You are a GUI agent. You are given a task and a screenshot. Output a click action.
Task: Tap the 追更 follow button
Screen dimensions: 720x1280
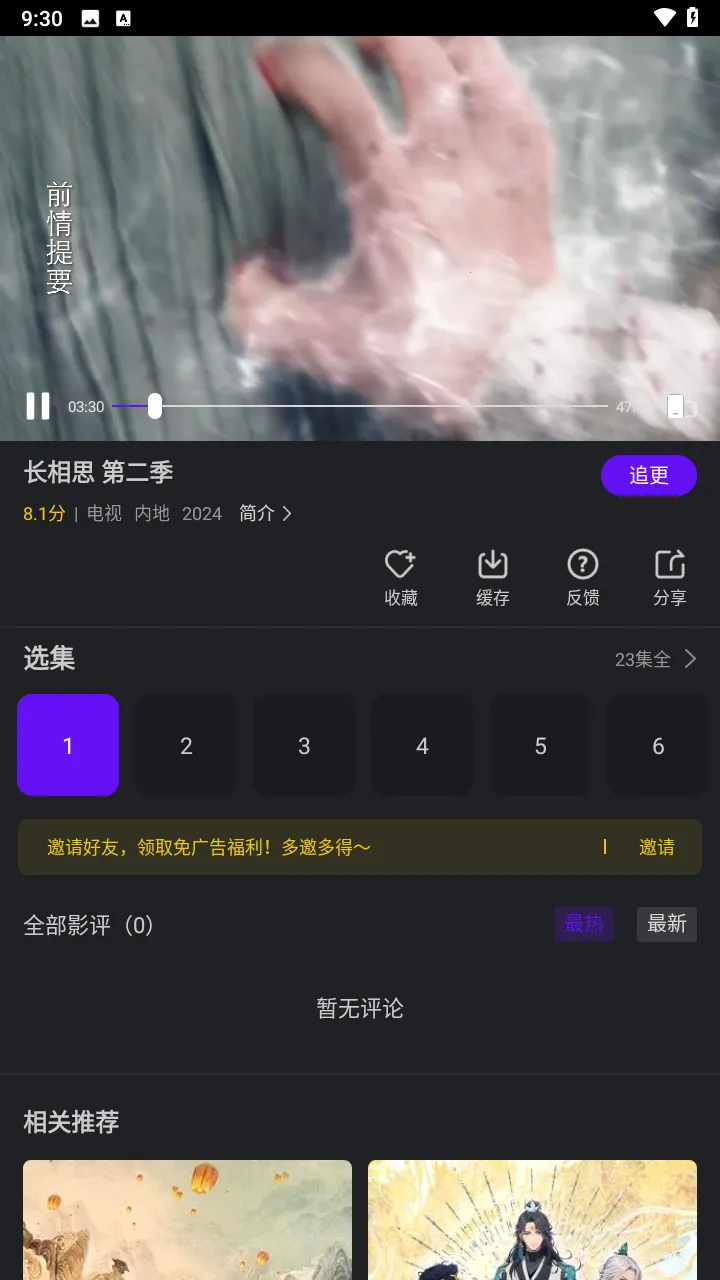point(648,475)
